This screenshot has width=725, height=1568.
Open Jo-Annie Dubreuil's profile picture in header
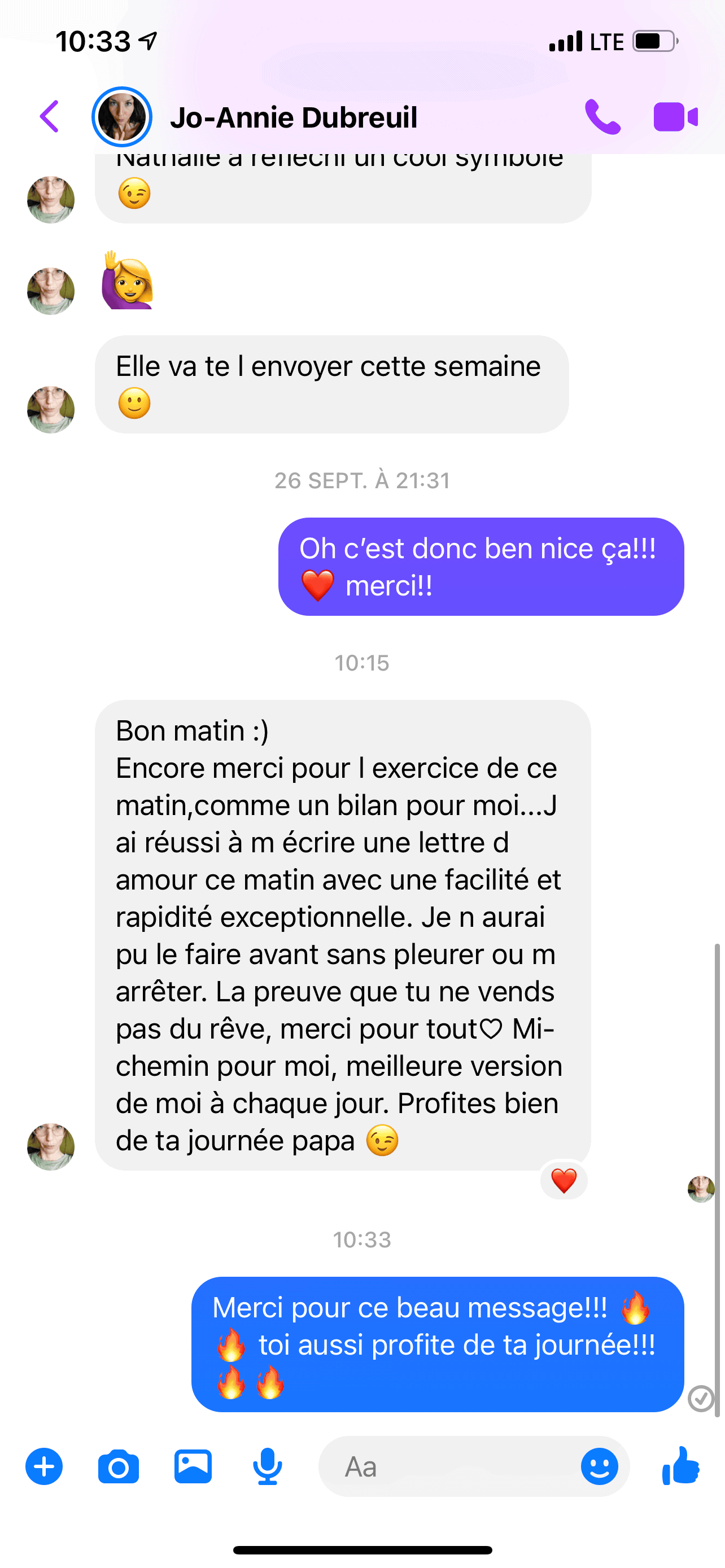122,117
